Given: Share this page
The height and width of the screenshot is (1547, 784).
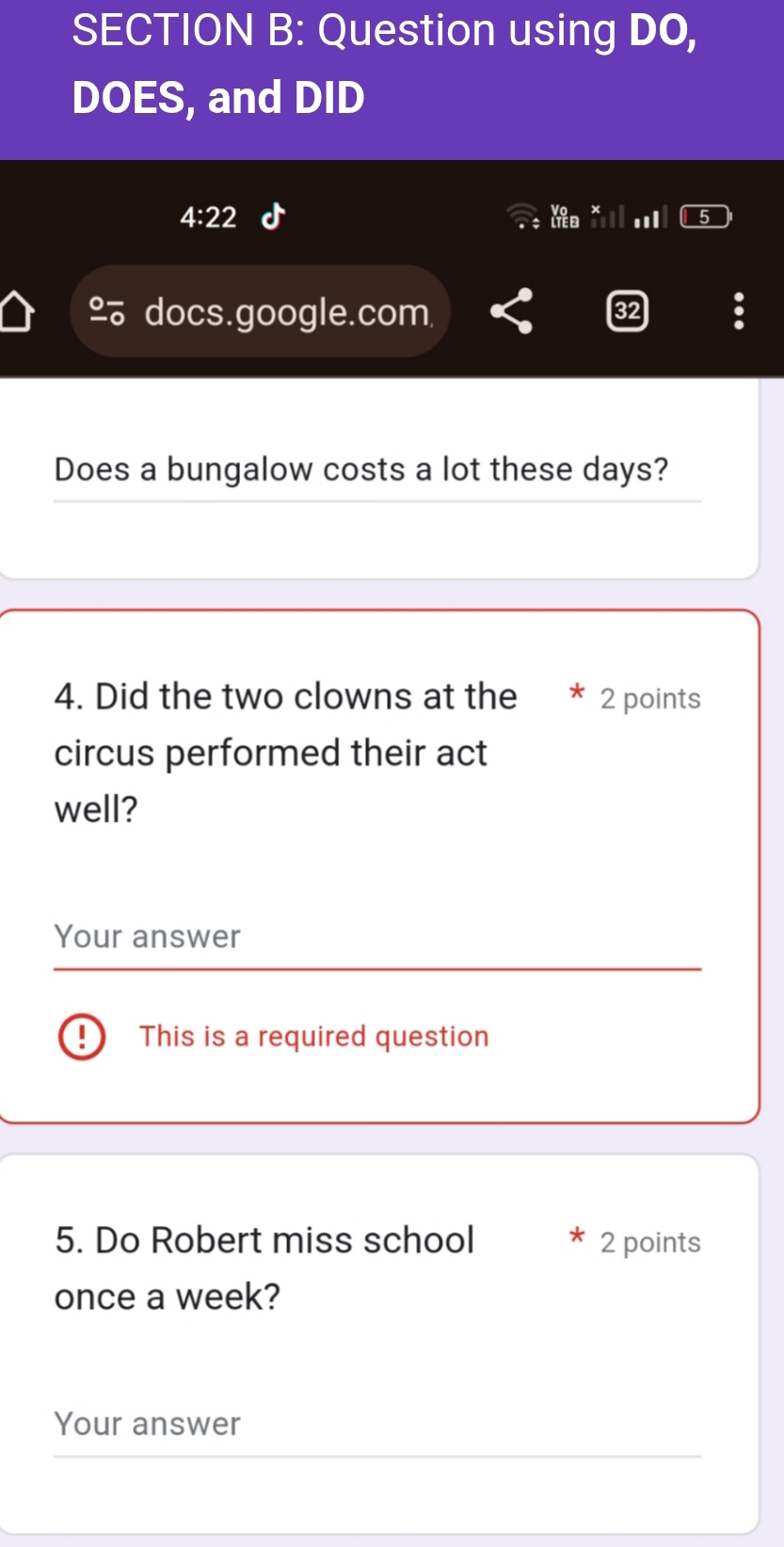Looking at the screenshot, I should (512, 312).
